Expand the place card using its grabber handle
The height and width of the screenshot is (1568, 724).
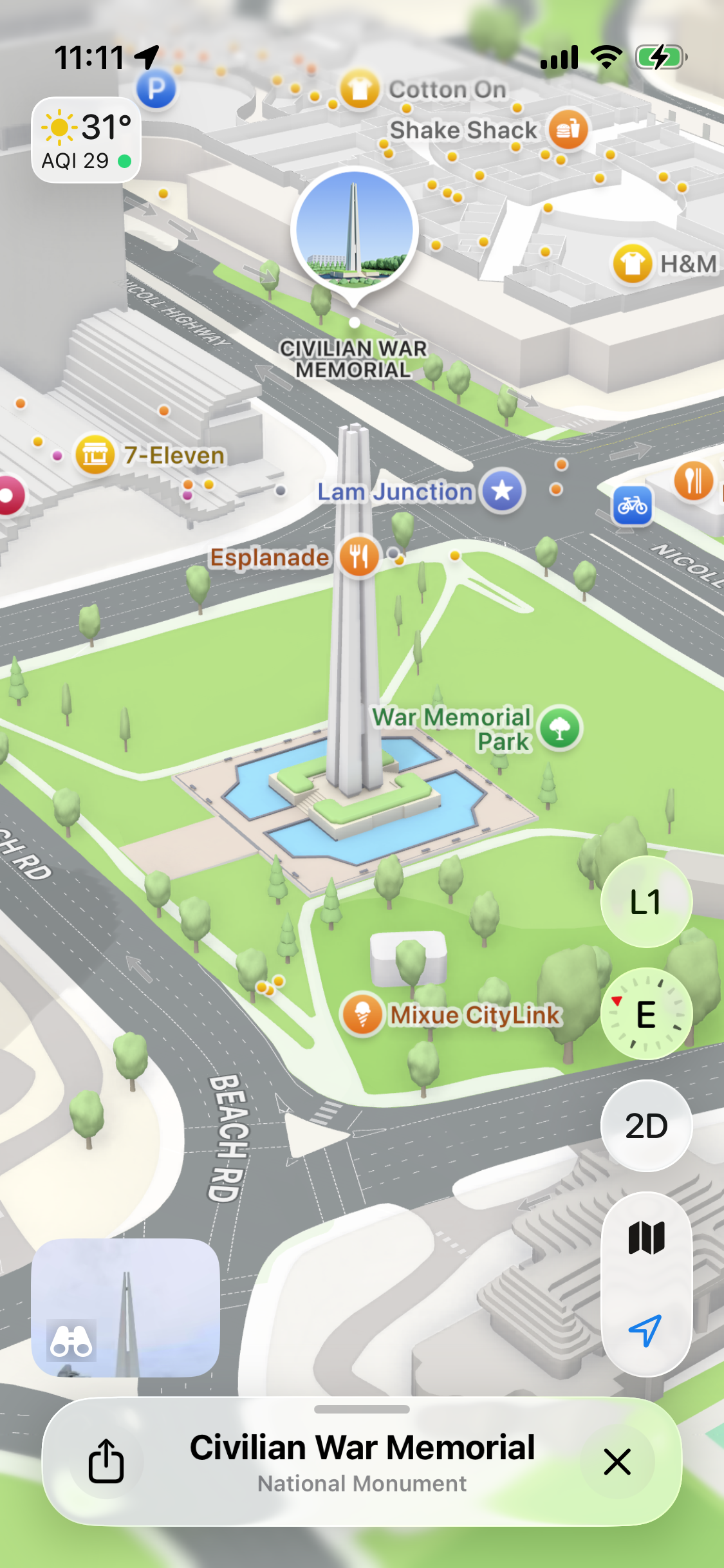tap(362, 1409)
